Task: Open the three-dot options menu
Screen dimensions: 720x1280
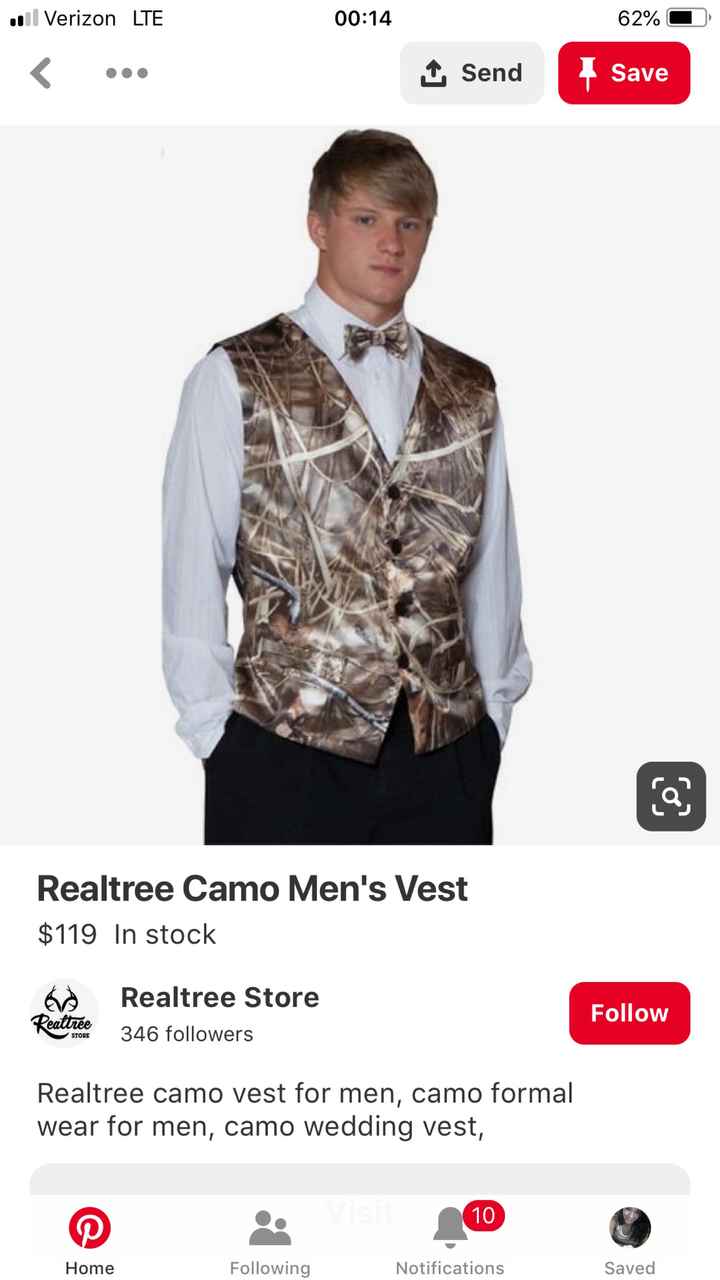Action: (x=127, y=73)
